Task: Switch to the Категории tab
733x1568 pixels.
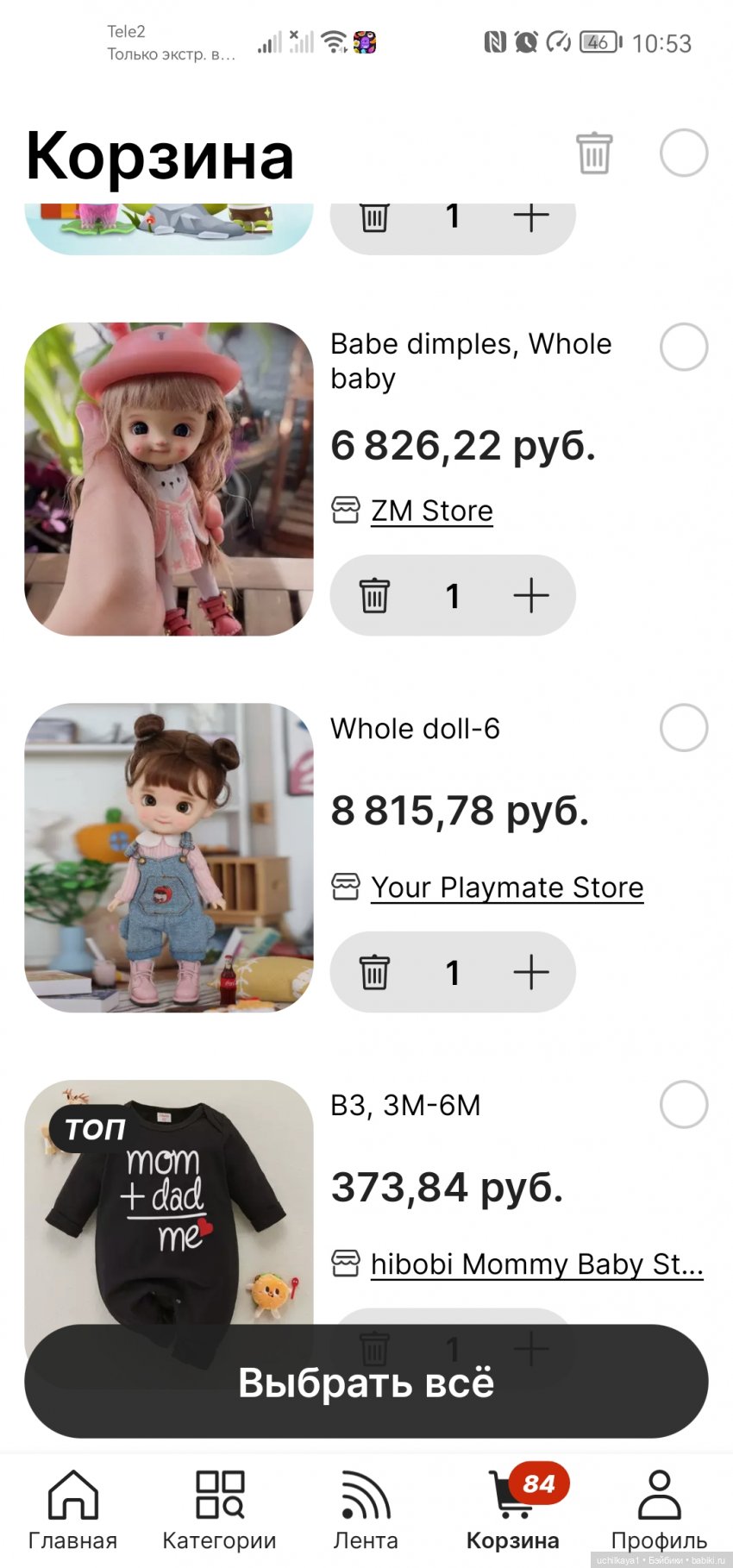Action: tap(220, 1509)
